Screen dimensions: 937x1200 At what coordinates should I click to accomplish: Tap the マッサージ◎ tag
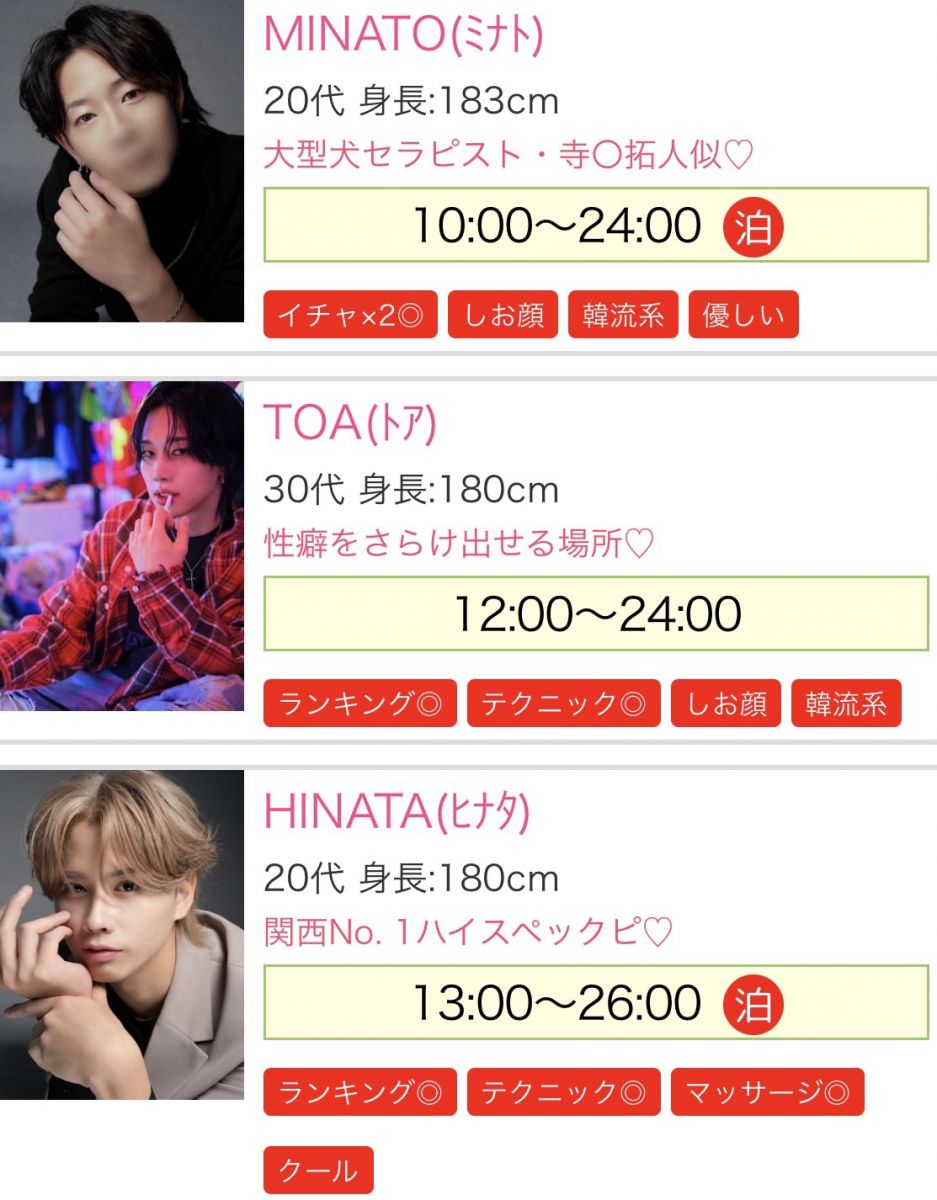[x=767, y=1091]
